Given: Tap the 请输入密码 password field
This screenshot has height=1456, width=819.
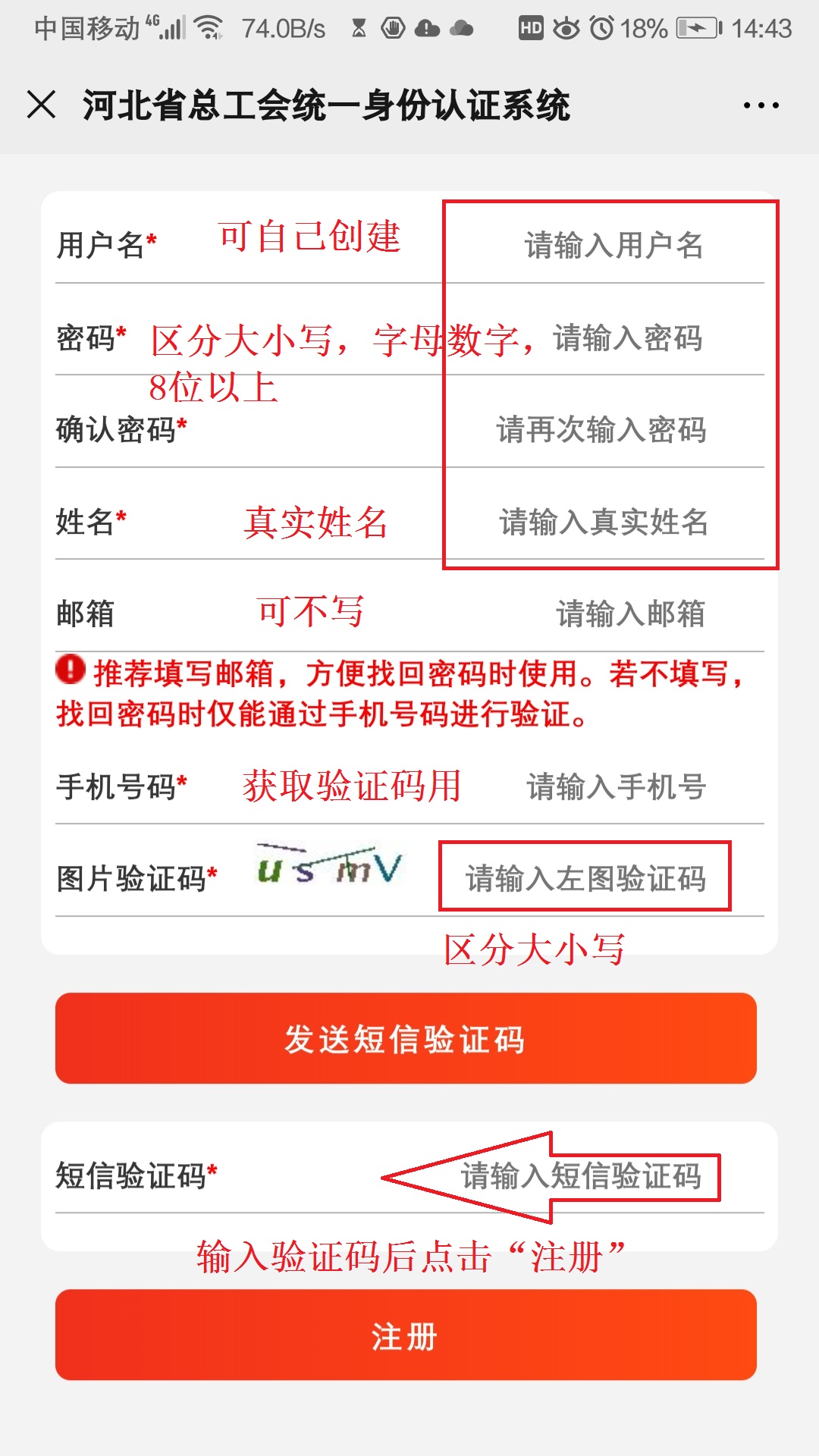Looking at the screenshot, I should tap(628, 338).
